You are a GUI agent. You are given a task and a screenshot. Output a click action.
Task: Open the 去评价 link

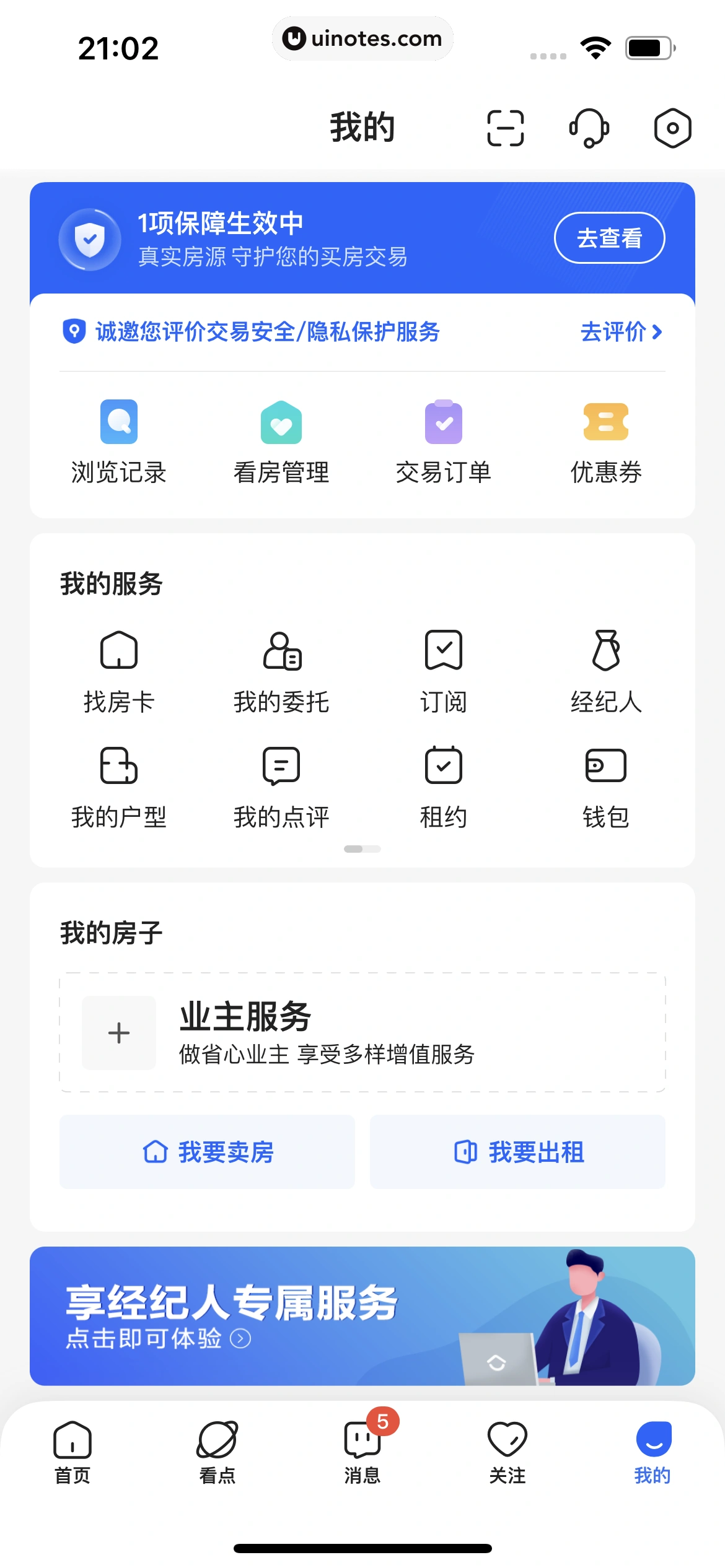[x=621, y=332]
